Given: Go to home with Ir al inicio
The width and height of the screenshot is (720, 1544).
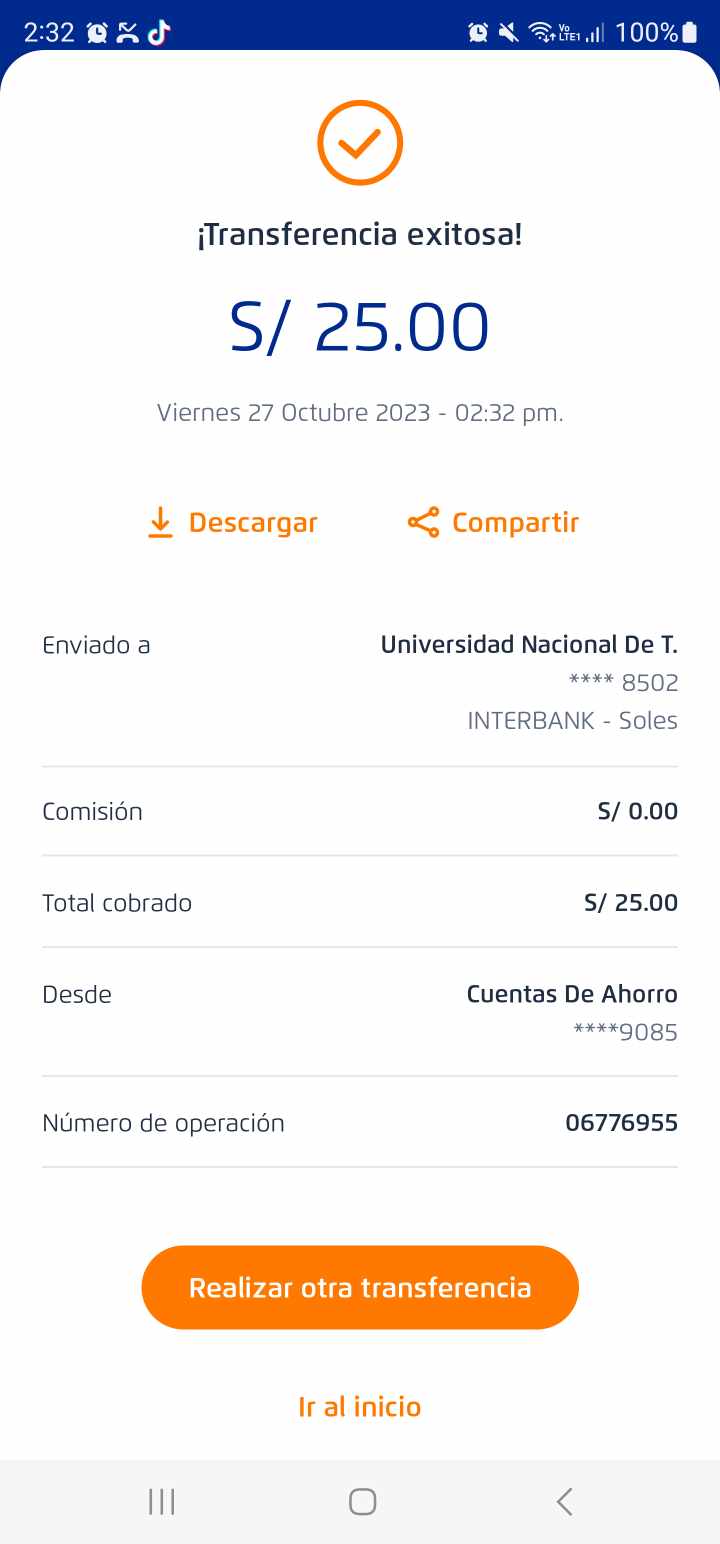Looking at the screenshot, I should [x=360, y=1407].
